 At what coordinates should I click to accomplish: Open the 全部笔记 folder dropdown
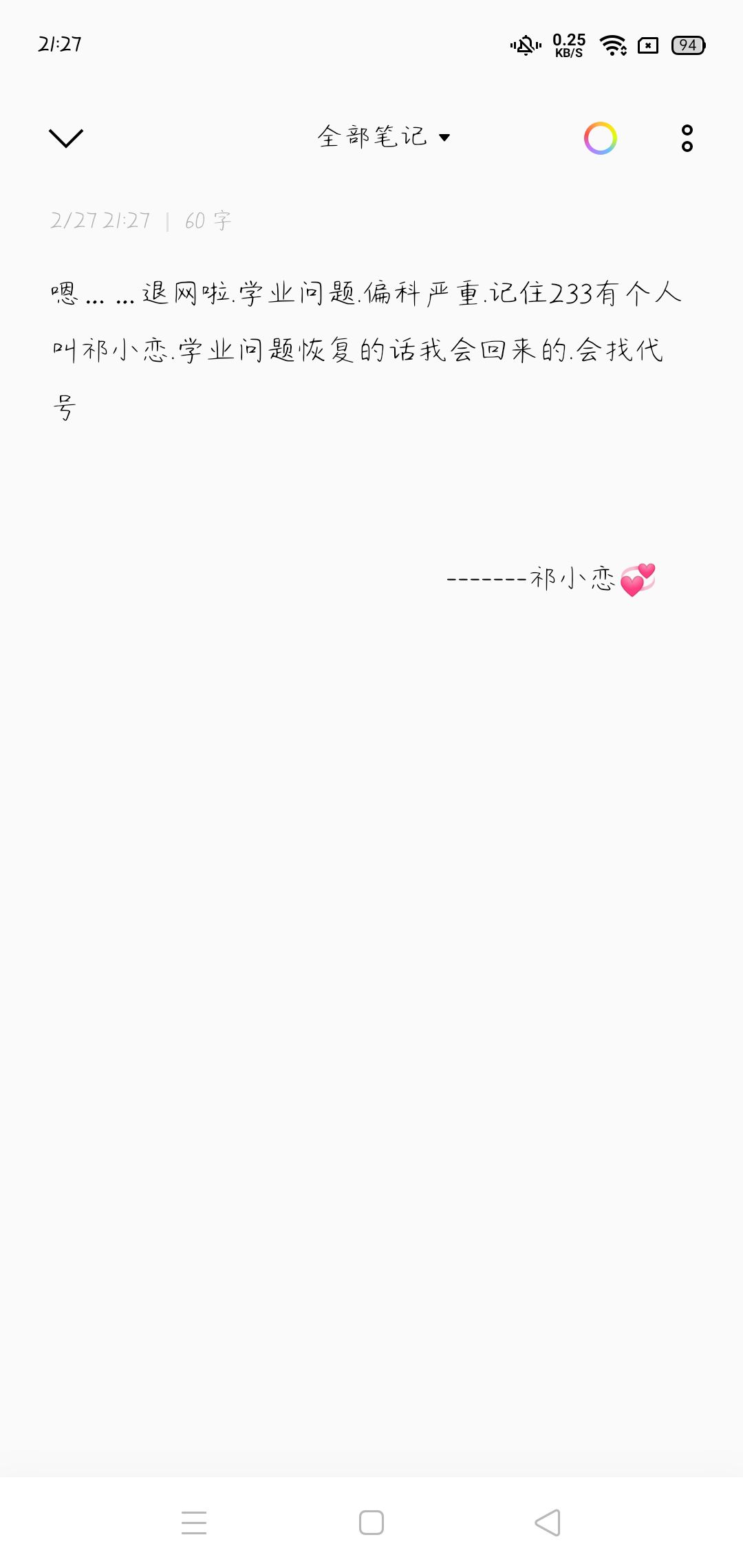[383, 137]
